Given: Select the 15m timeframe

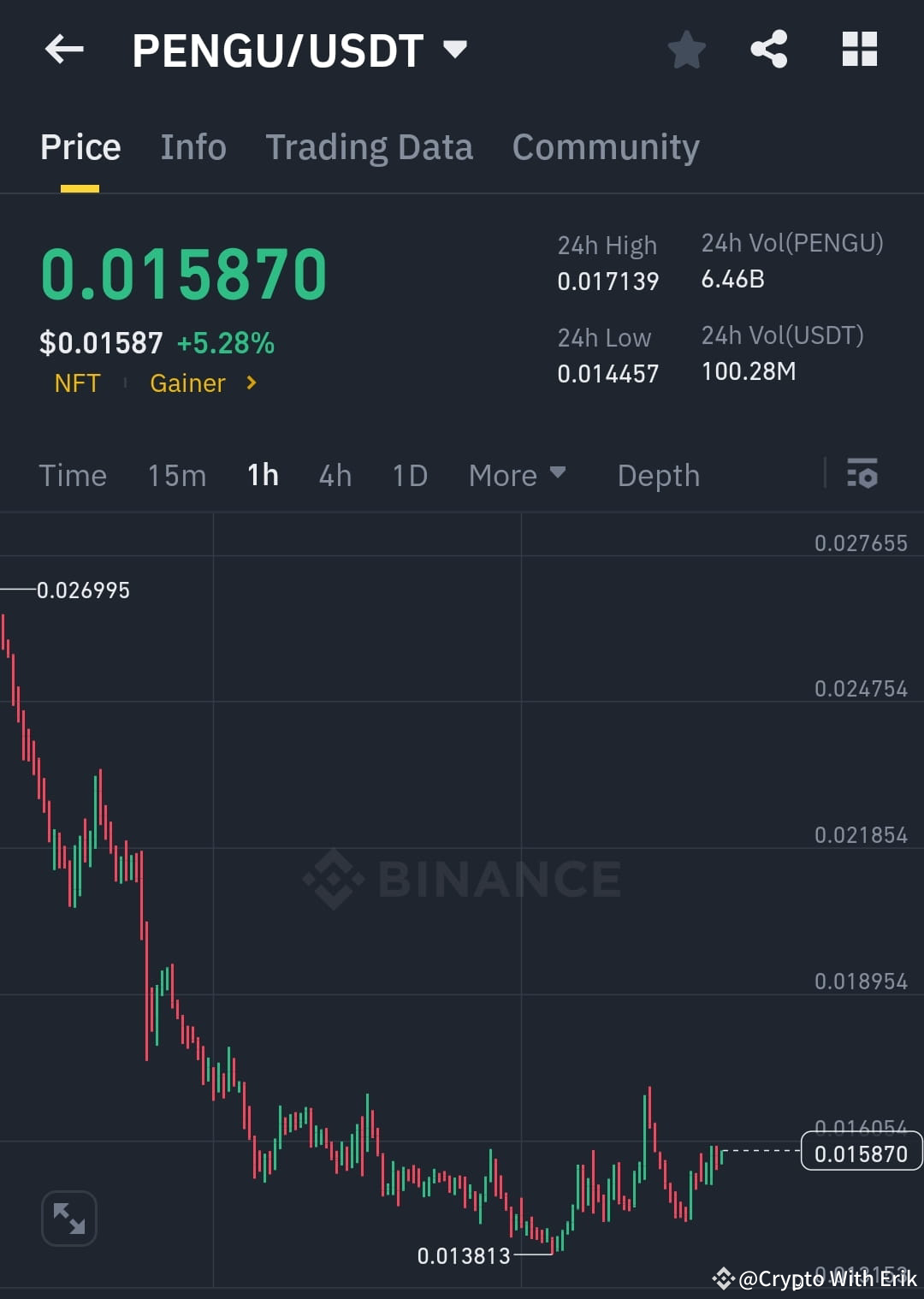Looking at the screenshot, I should coord(176,475).
